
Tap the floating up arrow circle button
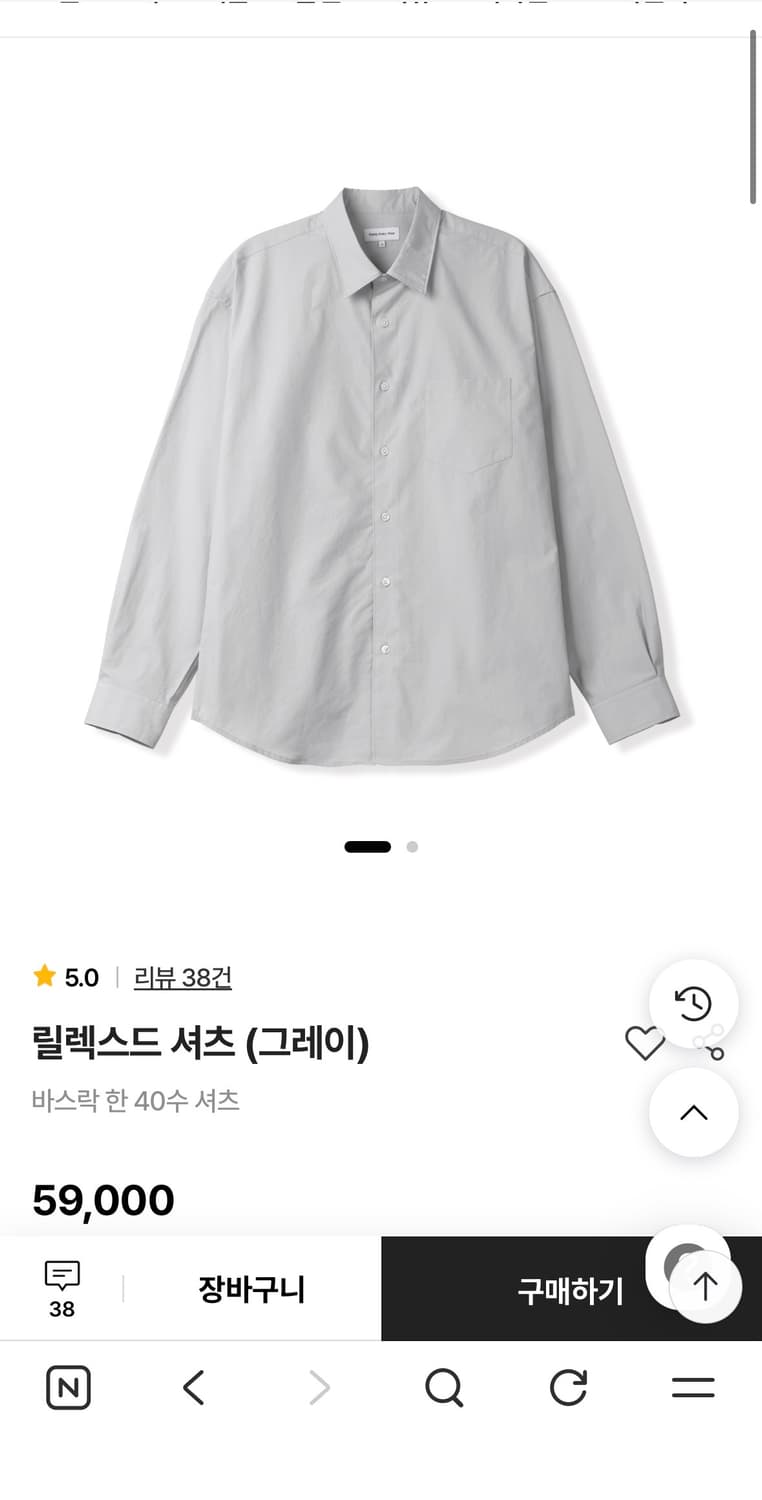coord(704,1287)
